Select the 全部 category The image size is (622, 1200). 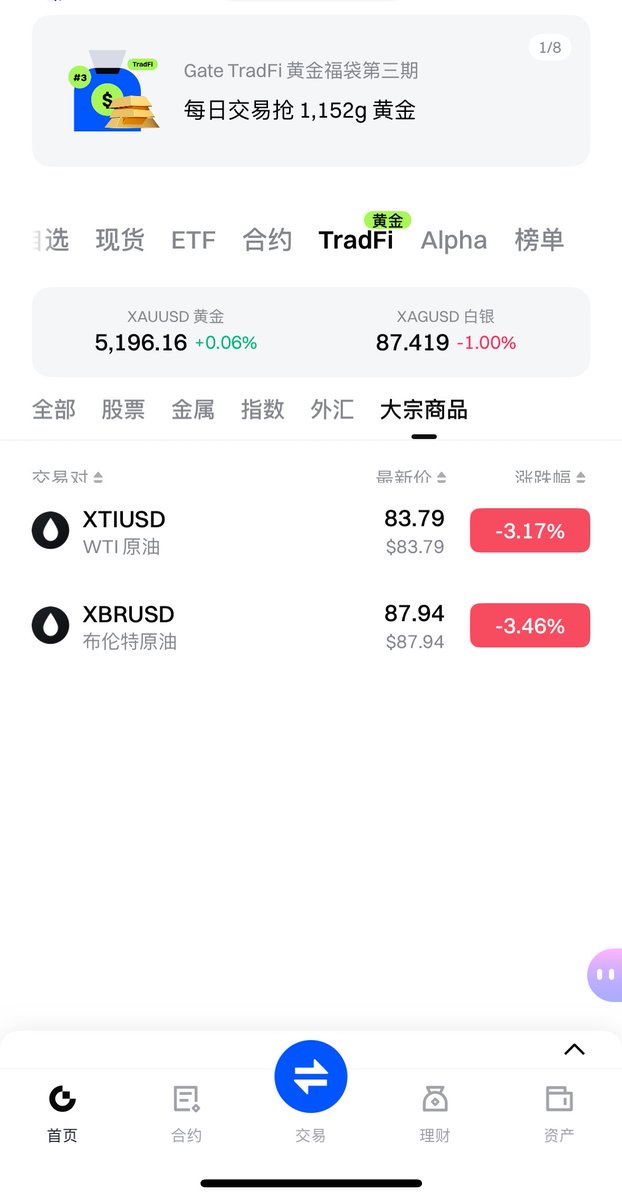(x=54, y=409)
